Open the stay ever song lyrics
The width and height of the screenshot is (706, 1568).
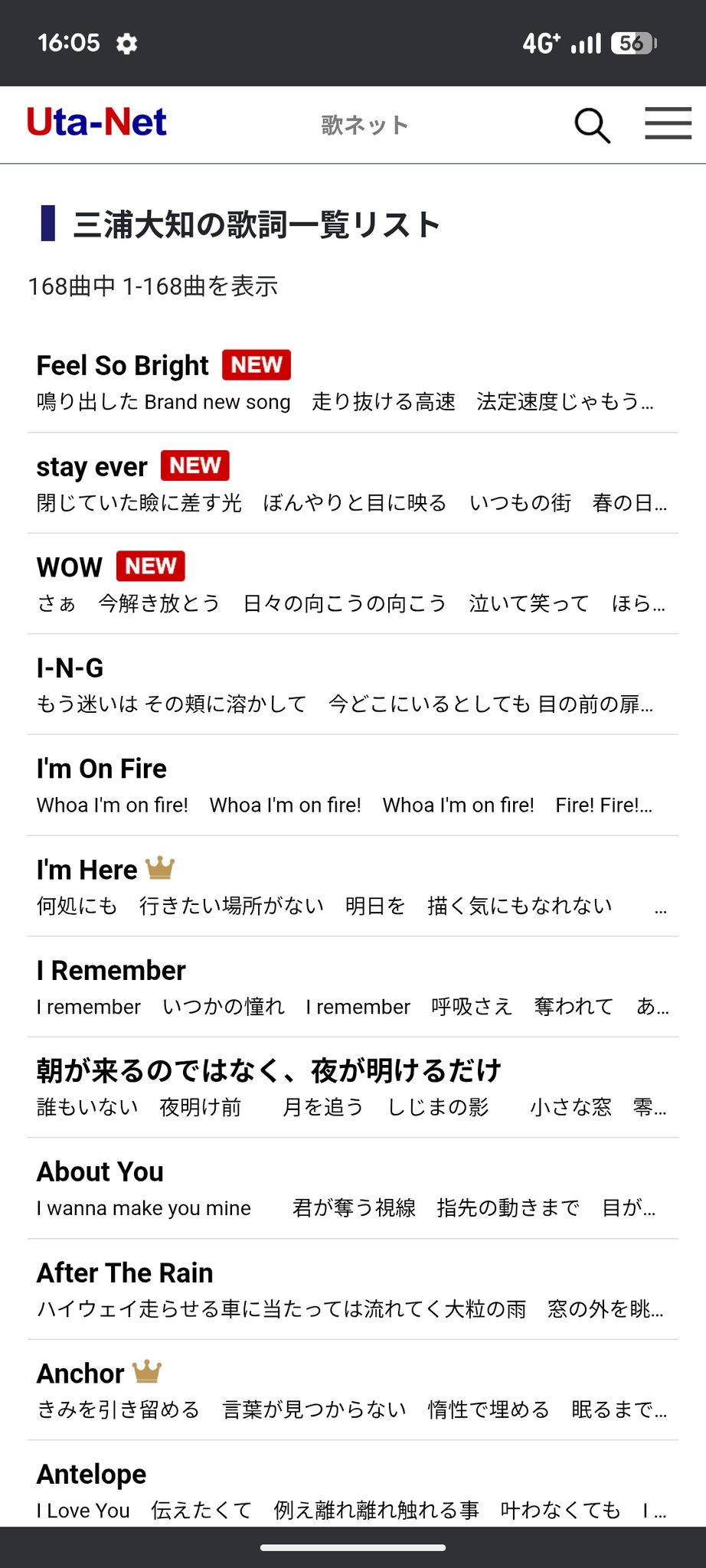point(92,466)
